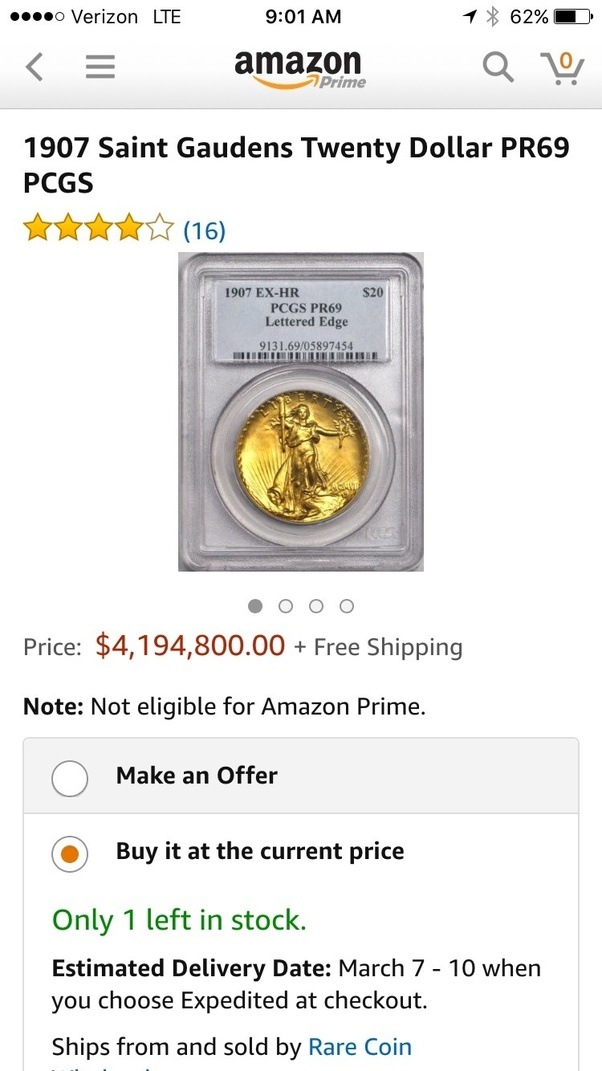Open Amazon search

497,67
